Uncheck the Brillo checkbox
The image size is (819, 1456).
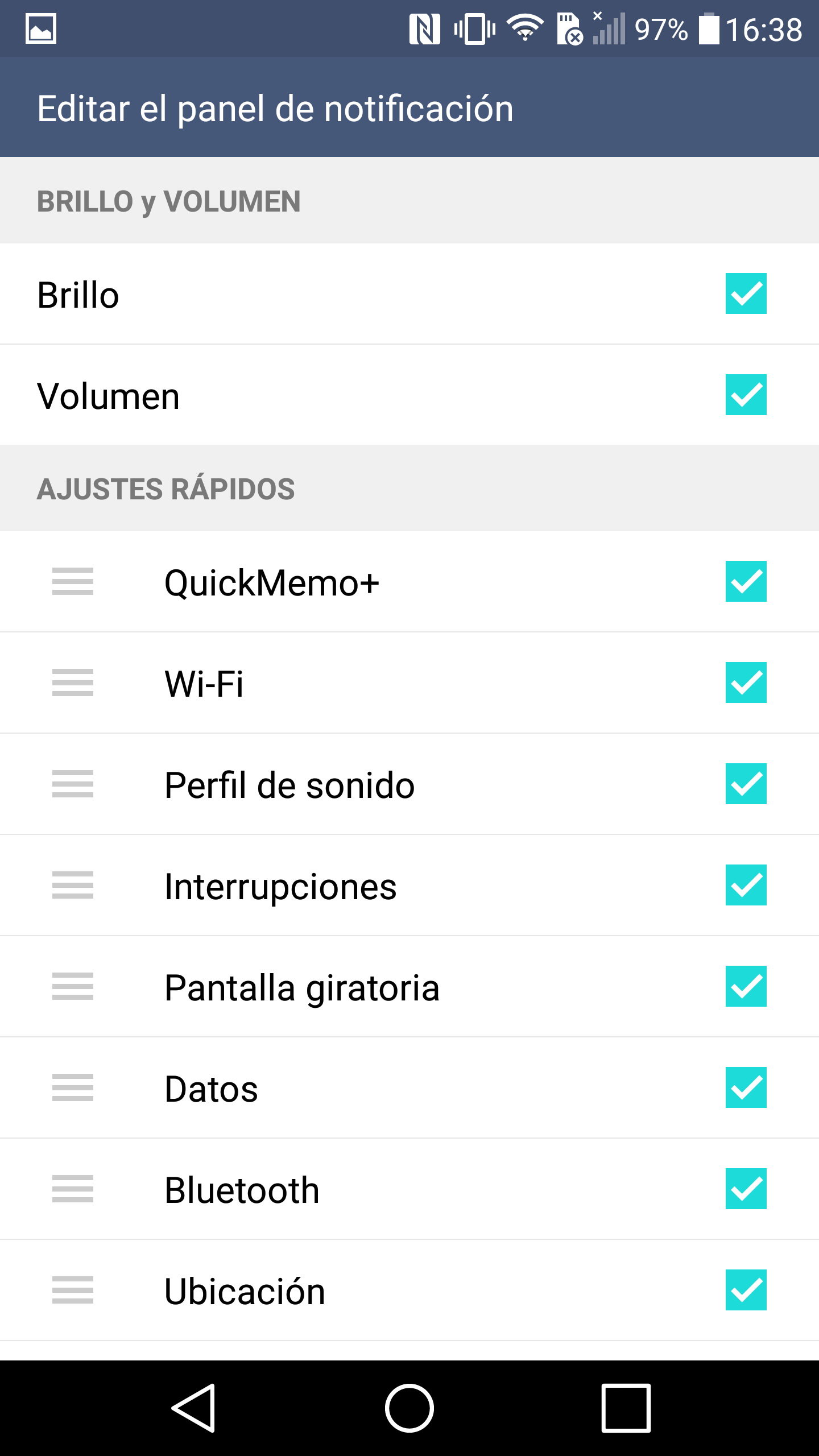pos(746,293)
